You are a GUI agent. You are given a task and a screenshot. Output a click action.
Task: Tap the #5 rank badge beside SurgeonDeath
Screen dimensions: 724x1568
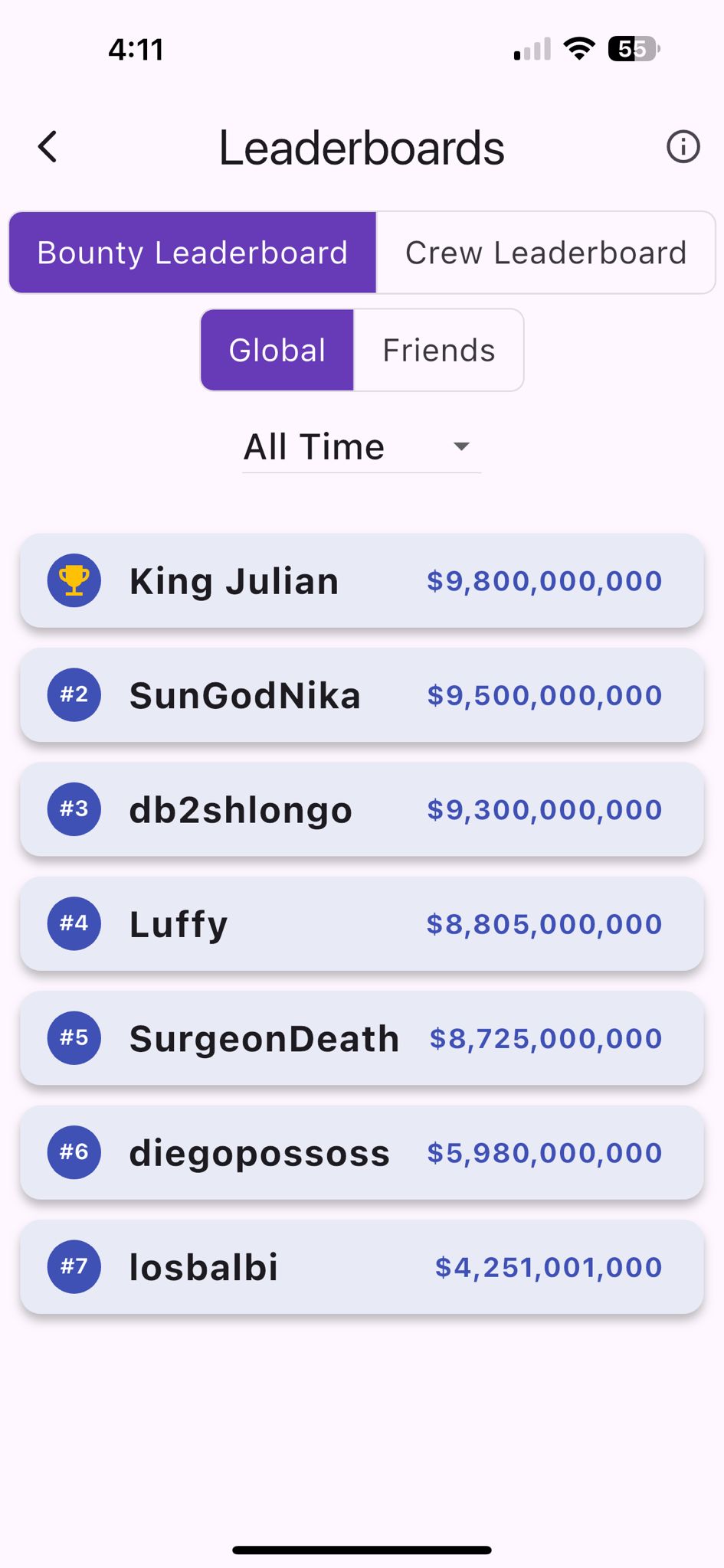click(74, 1038)
